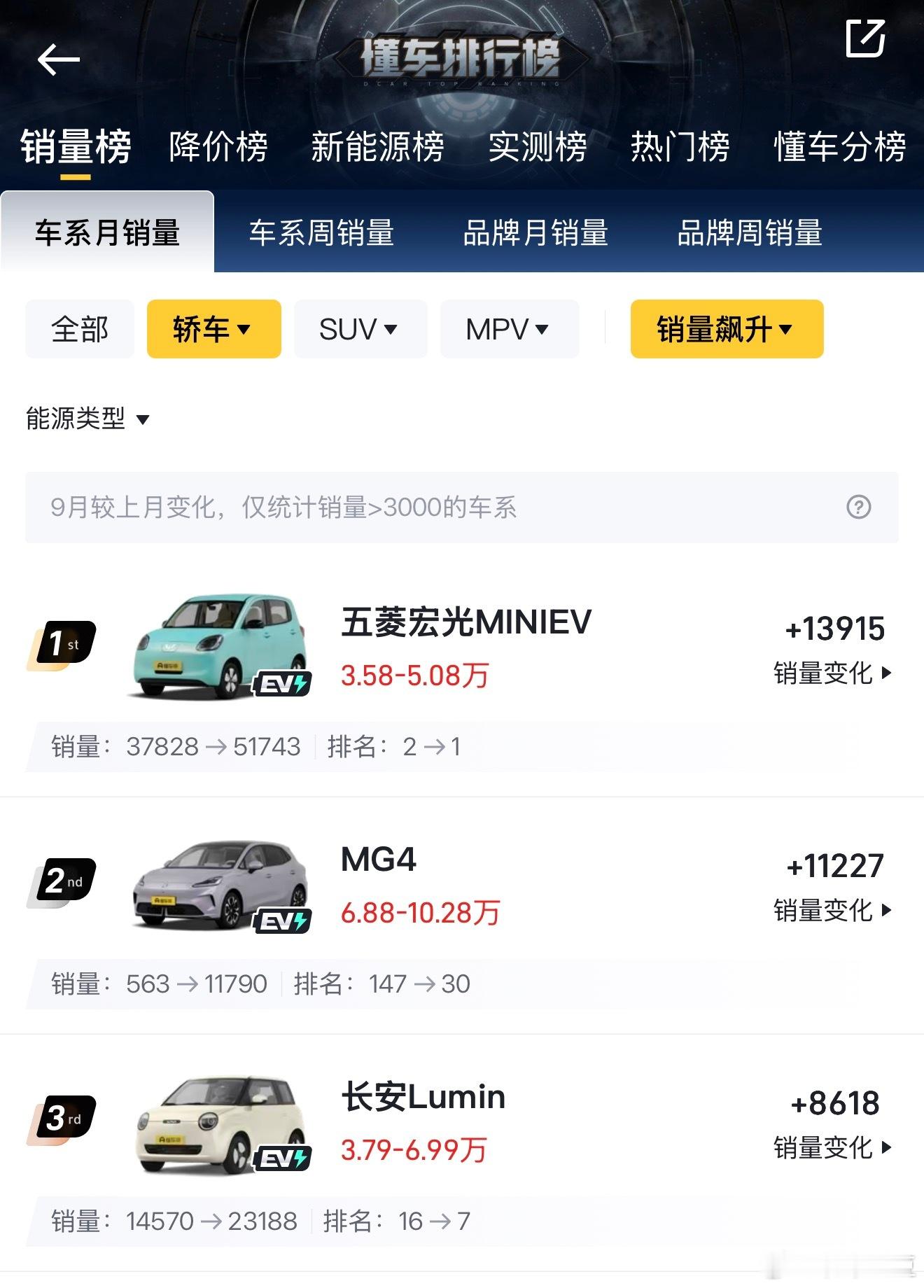Open 长安Lumin car details
This screenshot has height=1288, width=924.
tap(423, 1097)
